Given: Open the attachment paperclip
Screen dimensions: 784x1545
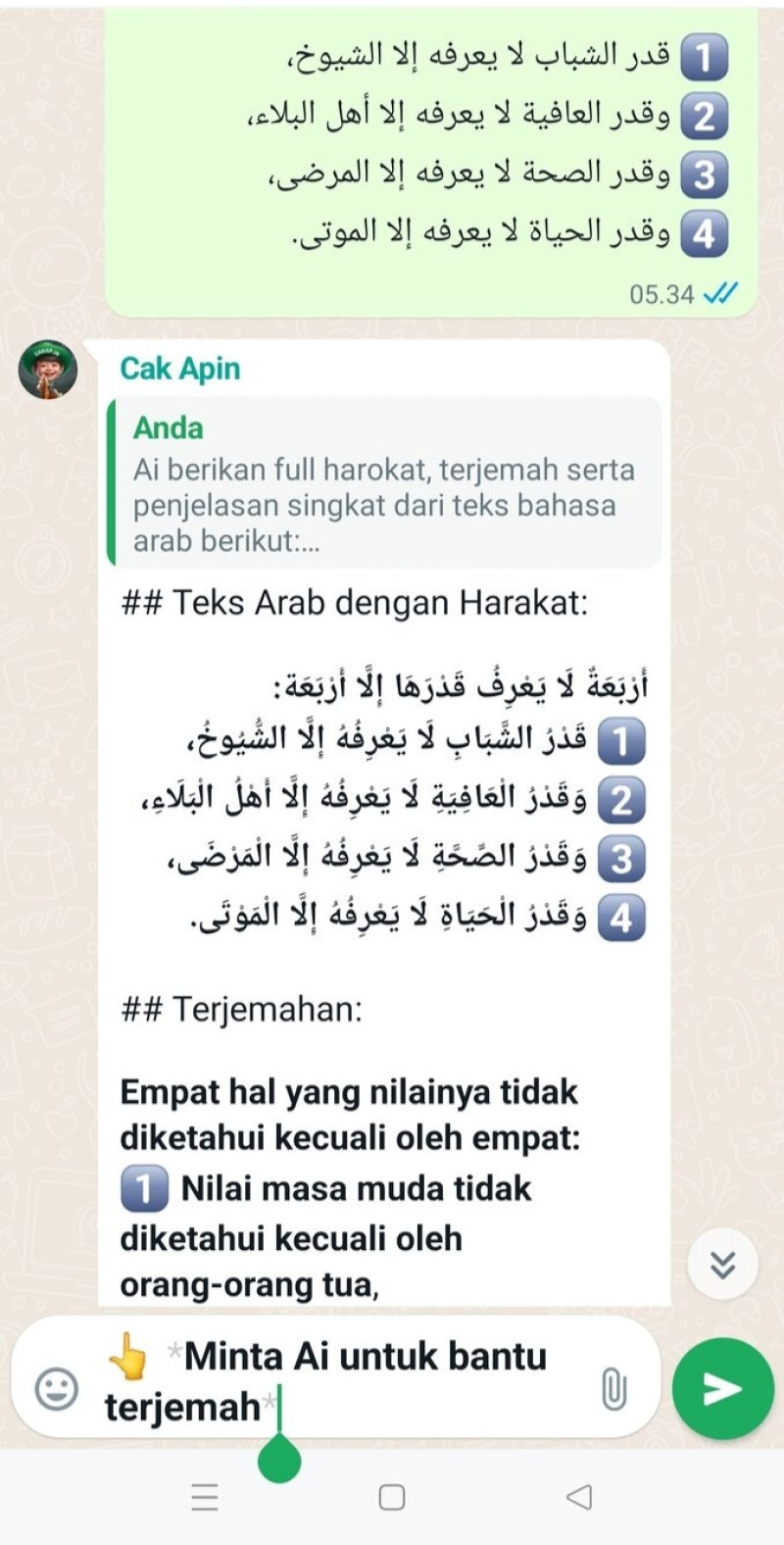Looking at the screenshot, I should click(x=614, y=1389).
